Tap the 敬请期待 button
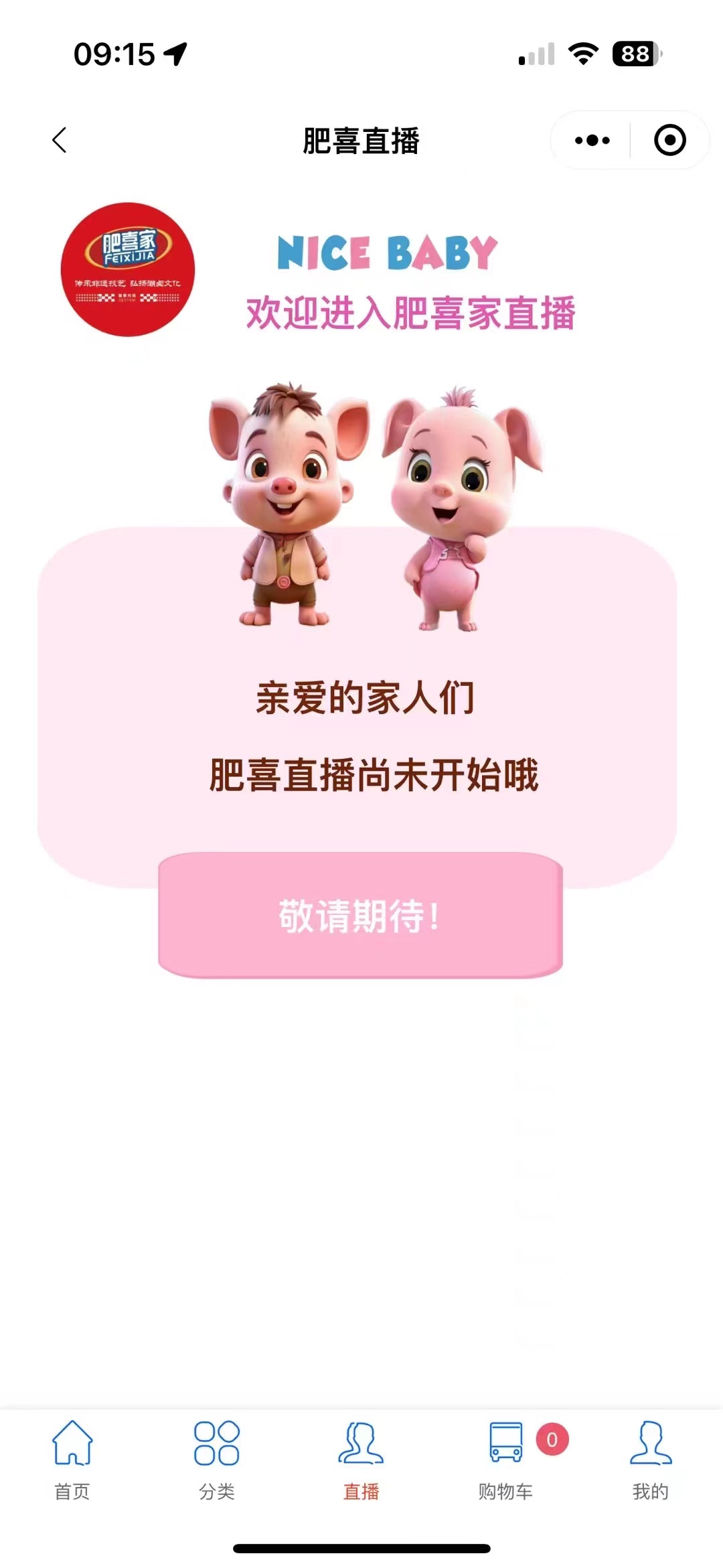This screenshot has width=723, height=1568. click(360, 916)
